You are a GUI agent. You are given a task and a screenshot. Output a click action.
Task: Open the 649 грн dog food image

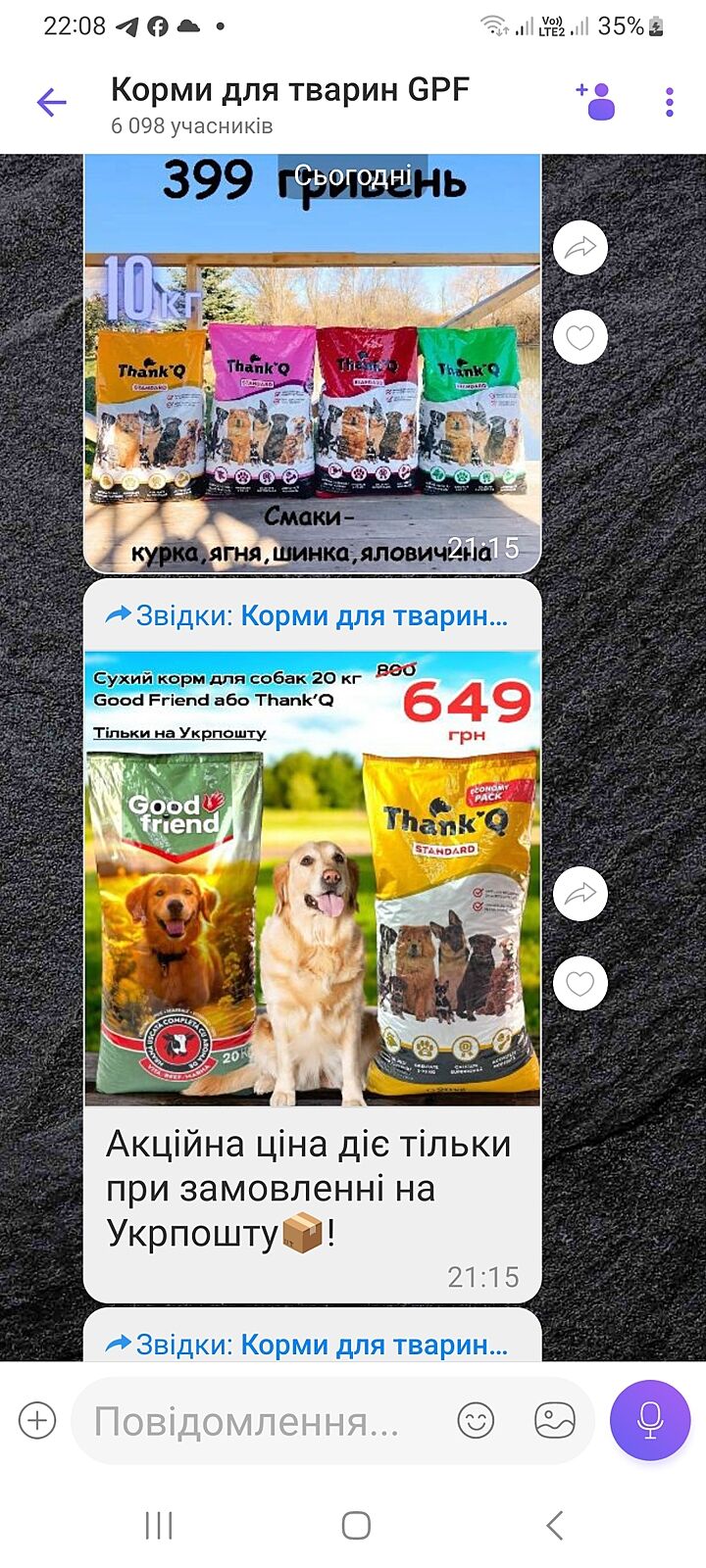click(312, 877)
